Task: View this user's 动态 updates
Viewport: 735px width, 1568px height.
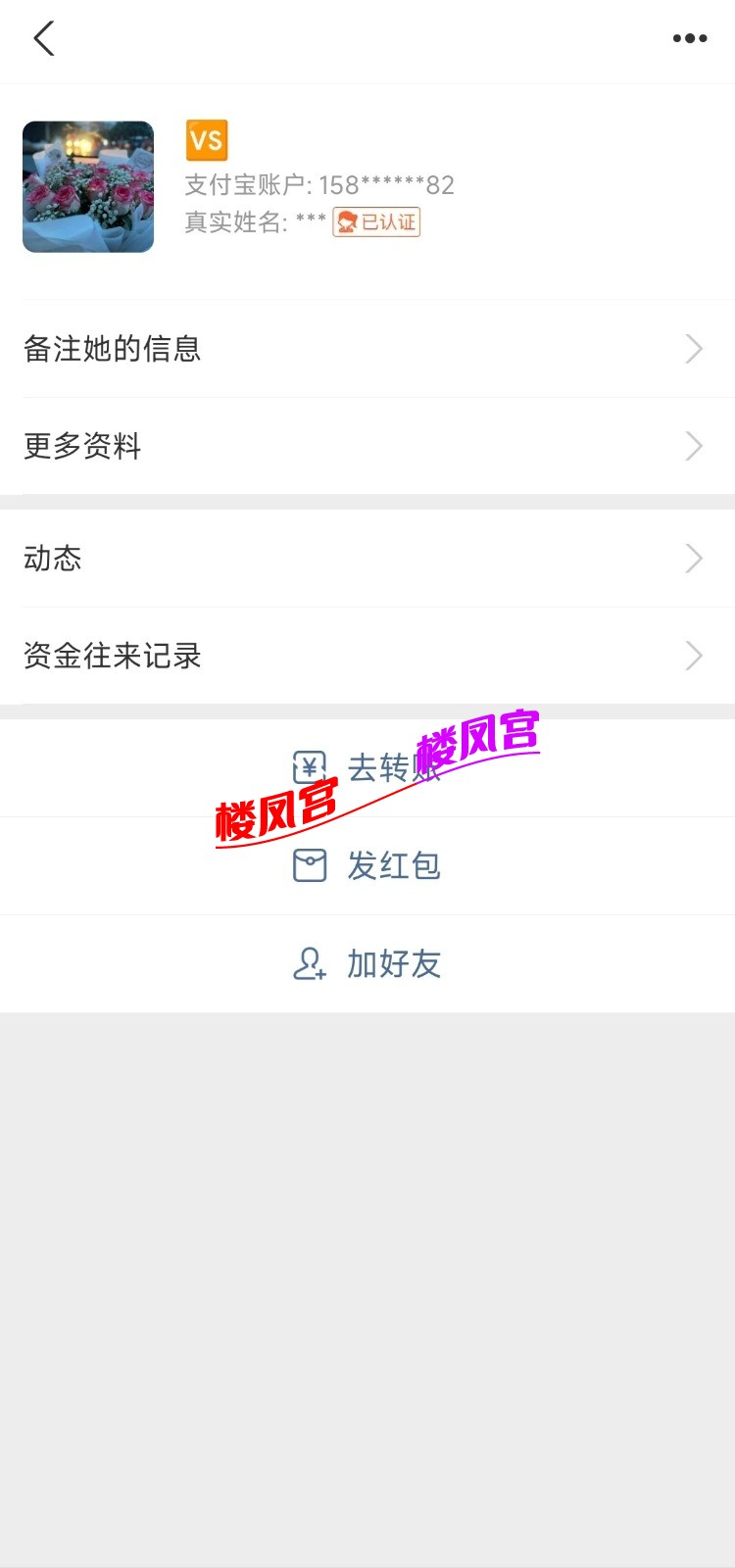Action: coord(367,559)
